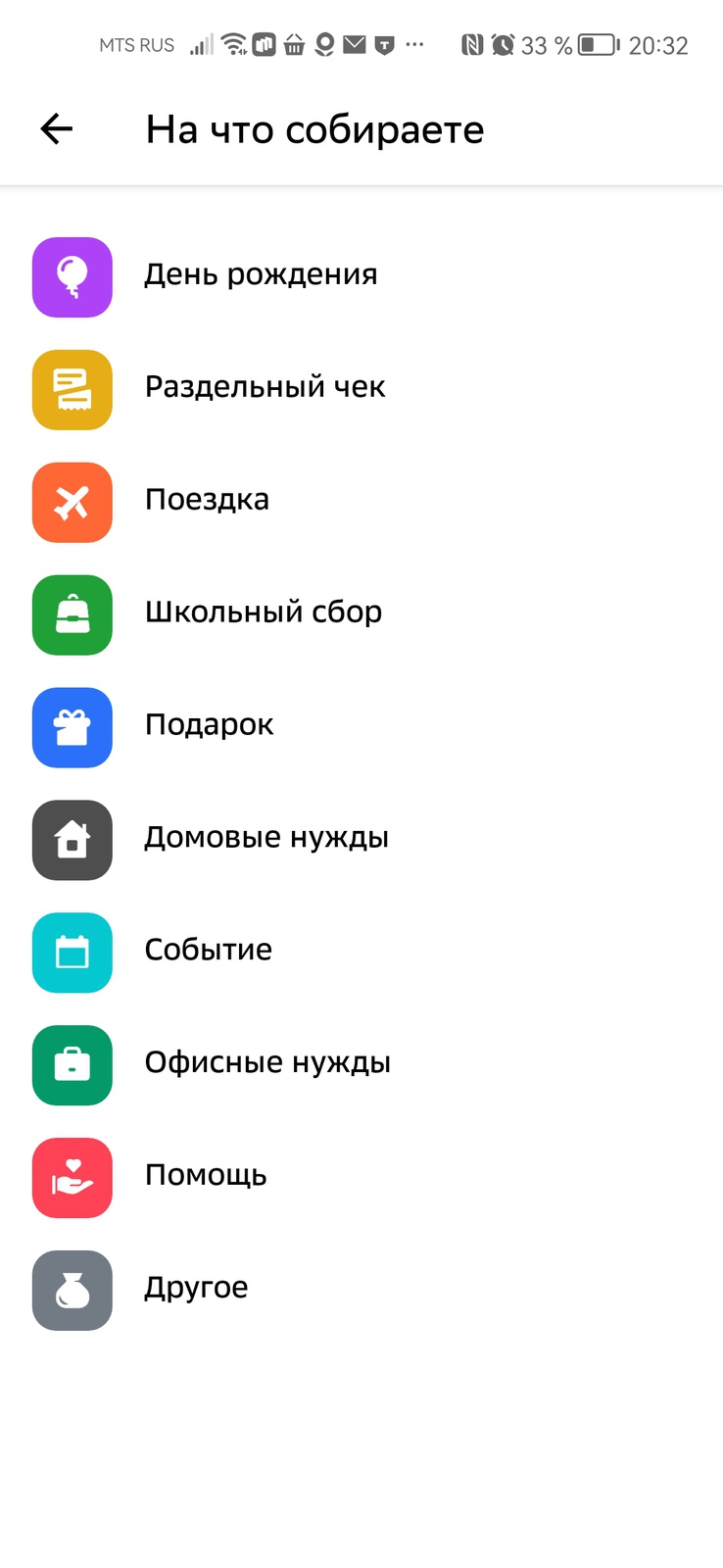723x1568 pixels.
Task: Pick the Помощь option
Action: 205,1177
